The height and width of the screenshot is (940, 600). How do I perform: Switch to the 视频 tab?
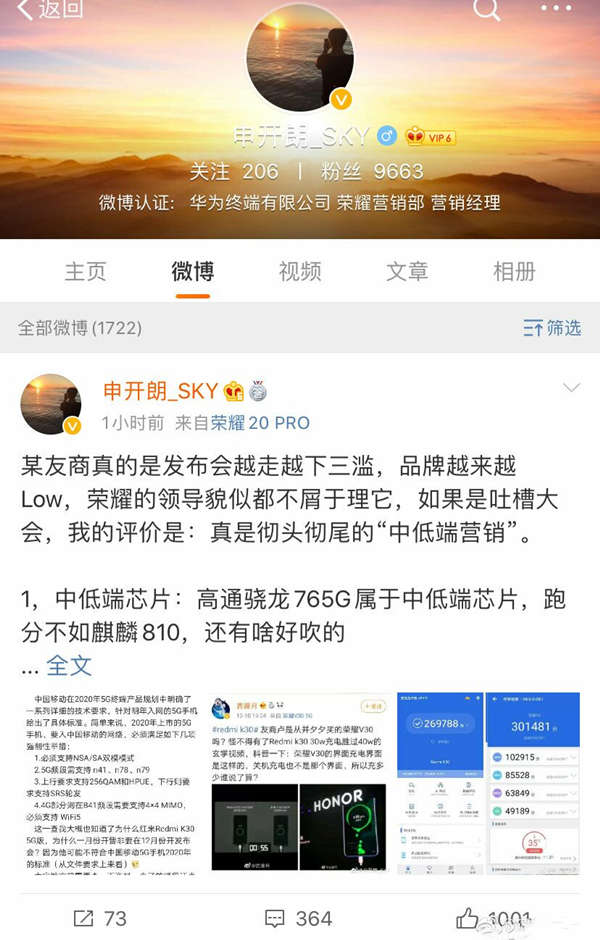tap(300, 271)
